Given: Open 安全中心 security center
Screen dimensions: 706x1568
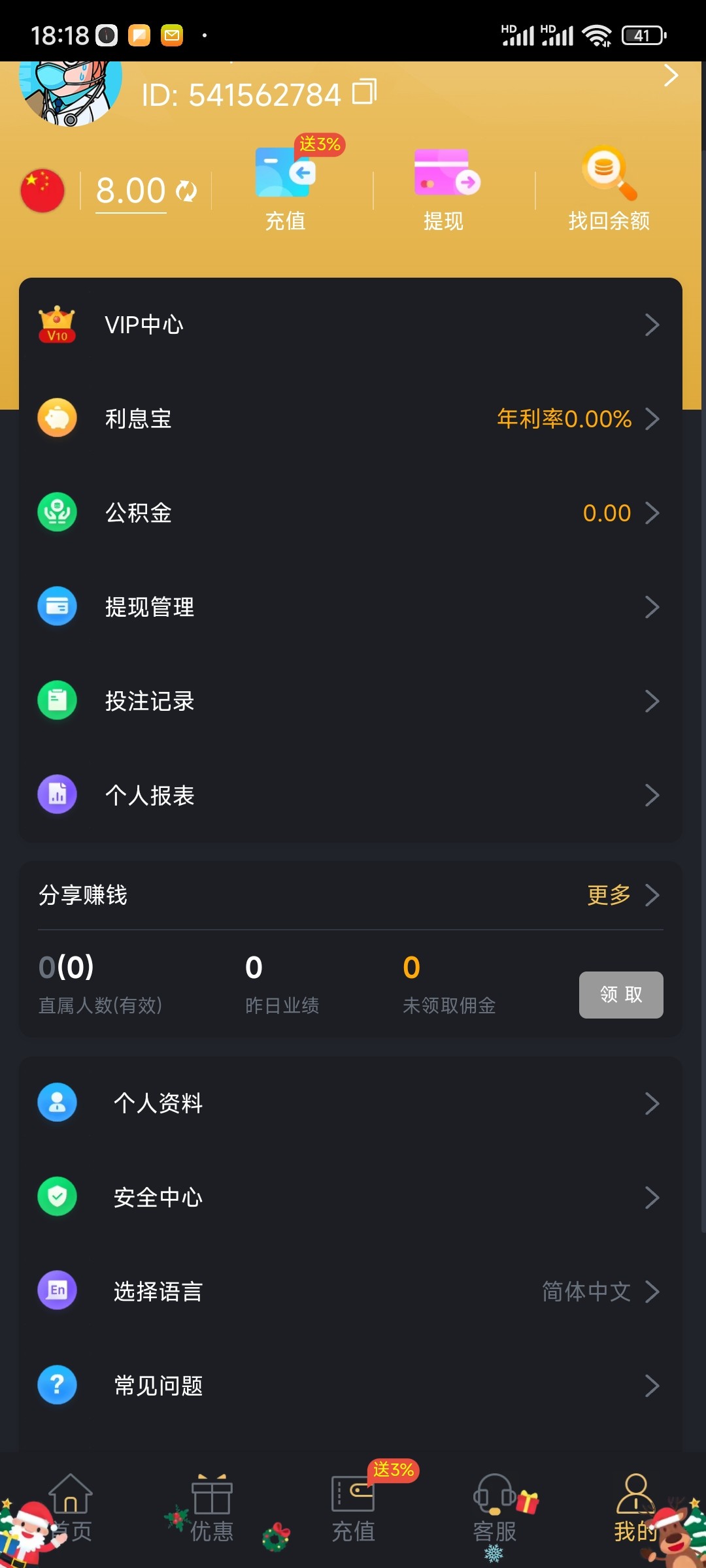Looking at the screenshot, I should tap(350, 1198).
